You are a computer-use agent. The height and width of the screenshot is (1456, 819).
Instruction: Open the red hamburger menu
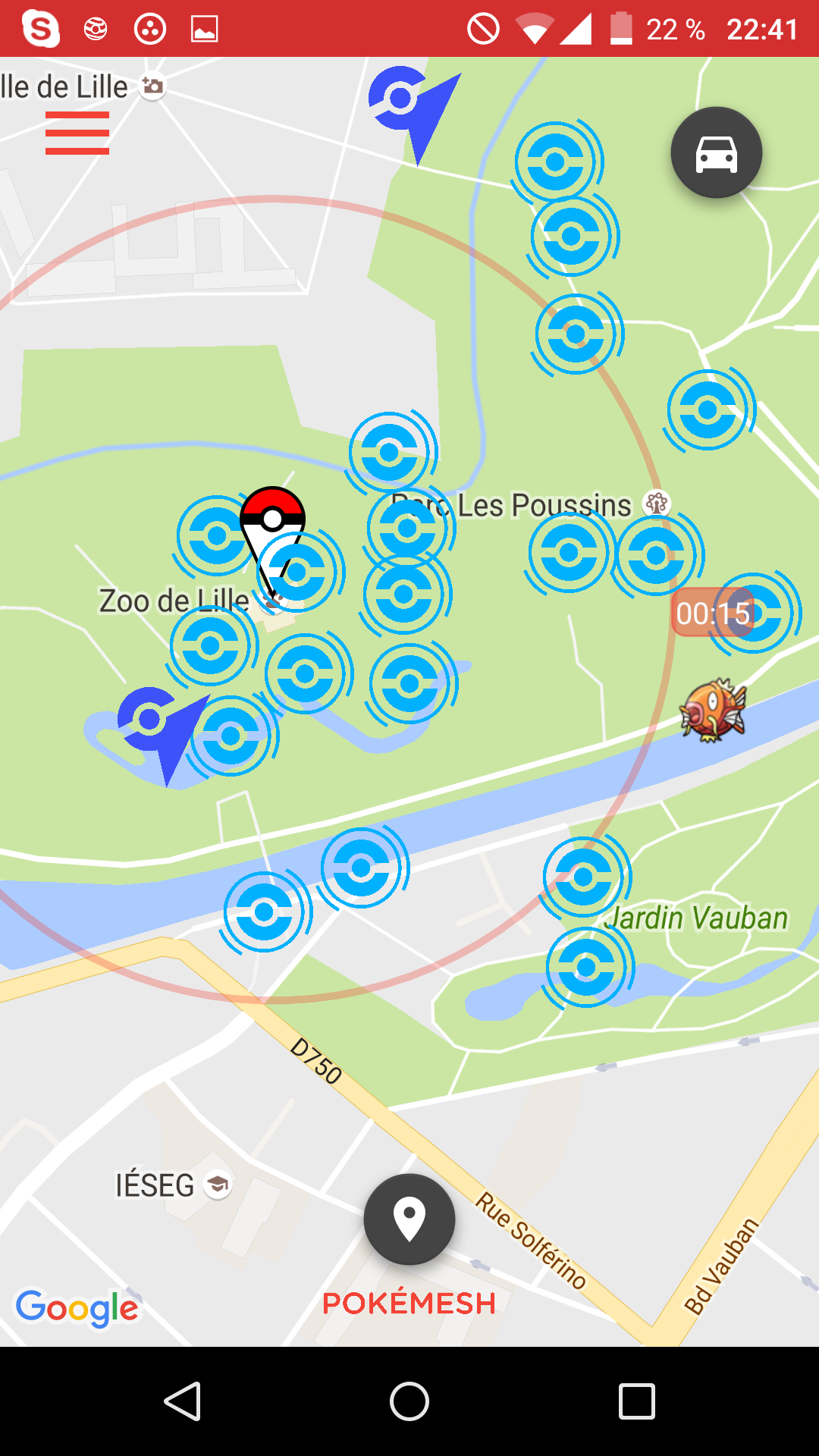click(x=77, y=133)
